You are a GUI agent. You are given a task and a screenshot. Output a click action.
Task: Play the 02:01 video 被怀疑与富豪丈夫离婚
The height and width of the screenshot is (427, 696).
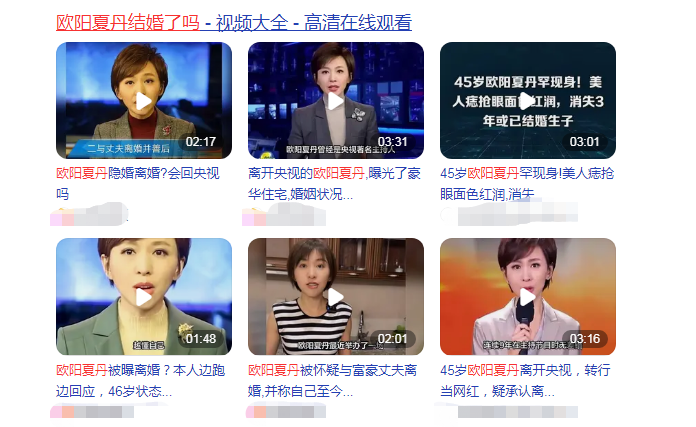point(335,297)
